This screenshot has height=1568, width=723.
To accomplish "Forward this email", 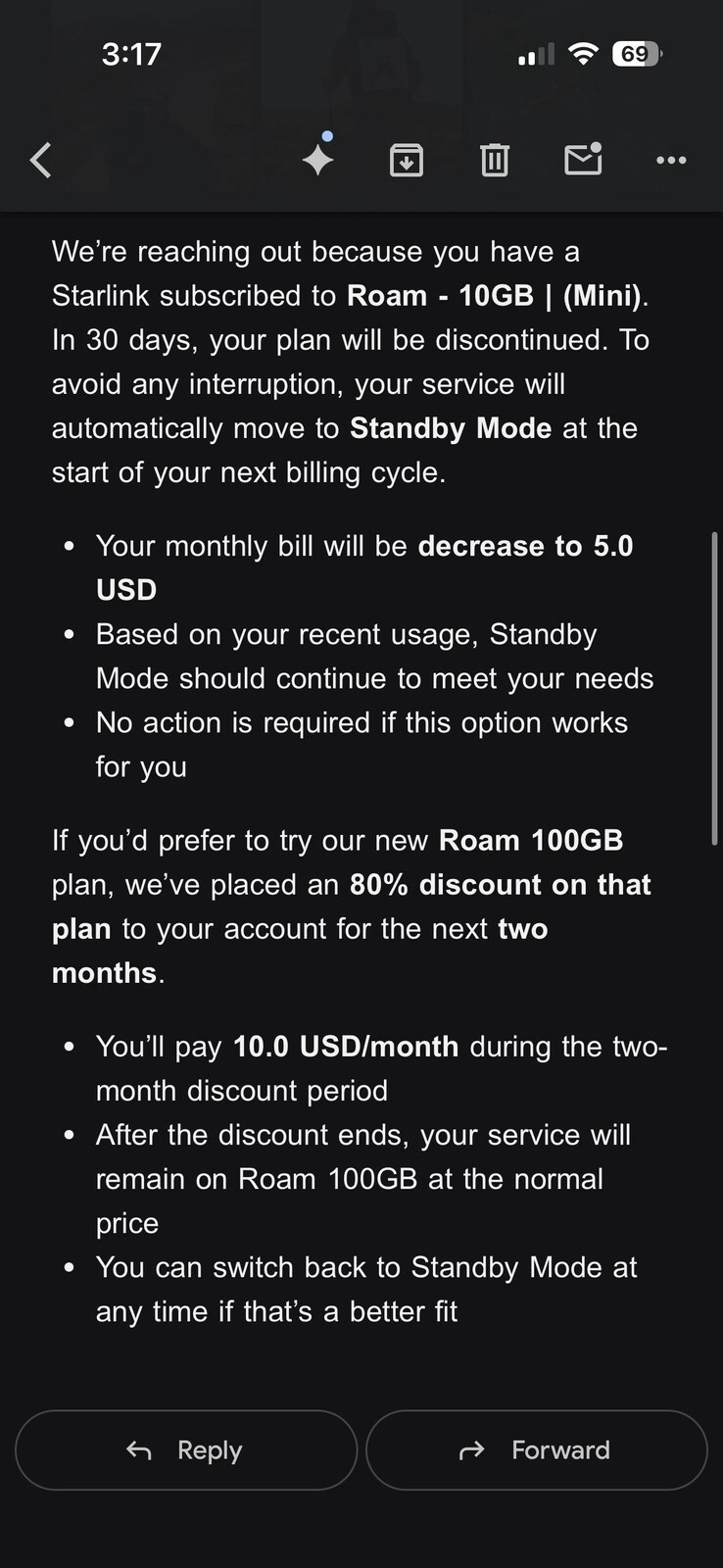I will (536, 1450).
